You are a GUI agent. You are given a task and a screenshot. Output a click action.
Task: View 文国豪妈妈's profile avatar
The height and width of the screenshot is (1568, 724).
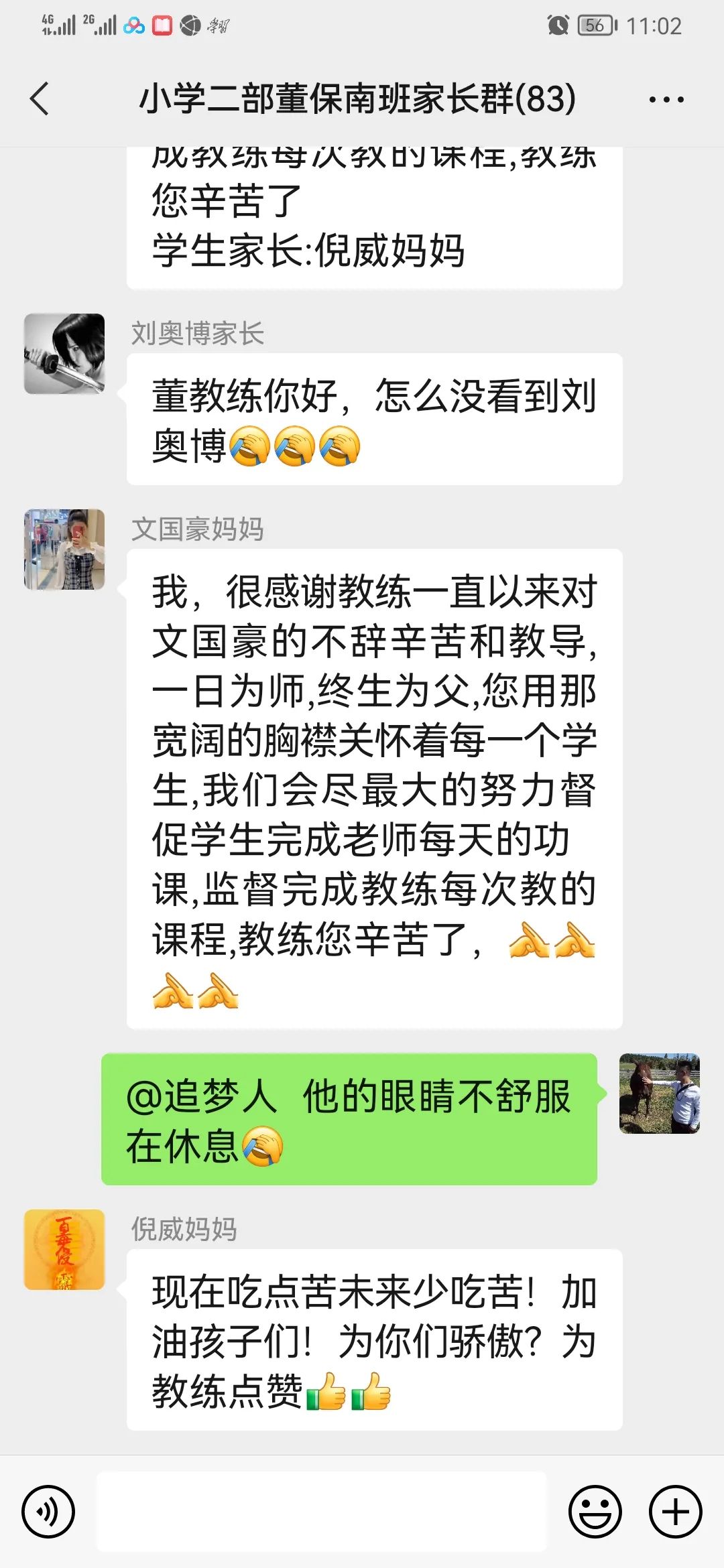point(64,549)
